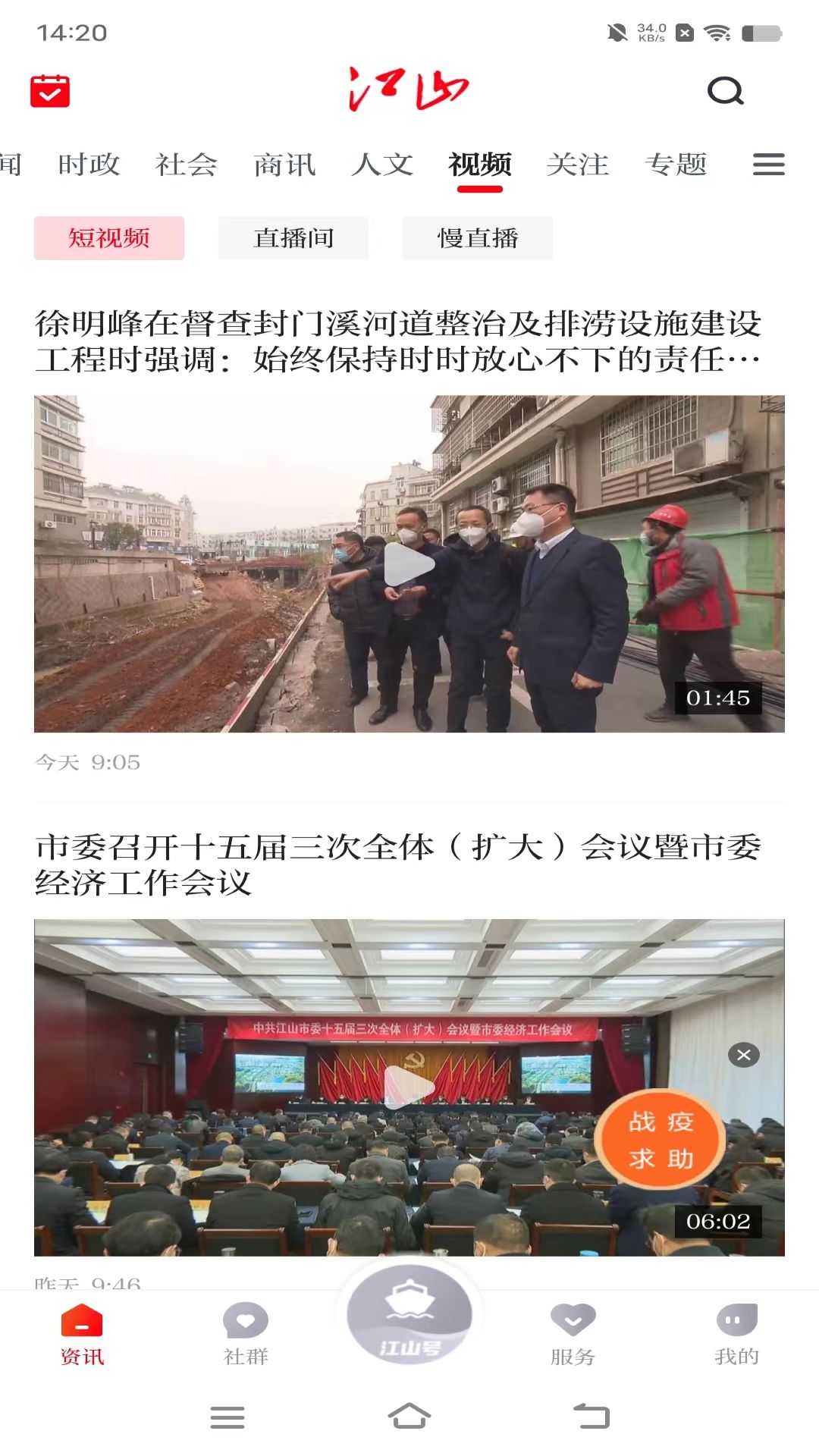The height and width of the screenshot is (1456, 819).
Task: Switch to the 时政 tab
Action: point(89,165)
